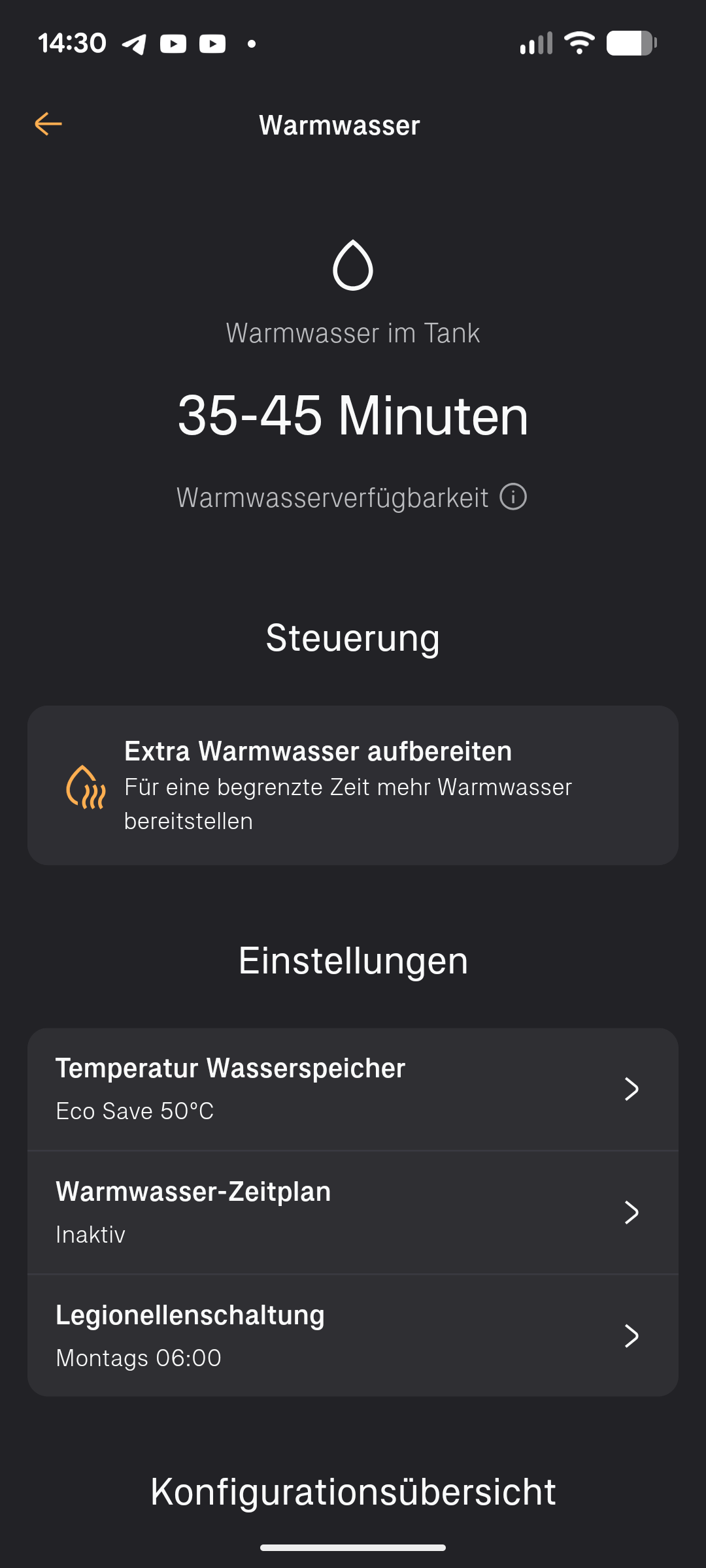Start Extra Warmwasser aufbereiten

[x=353, y=785]
